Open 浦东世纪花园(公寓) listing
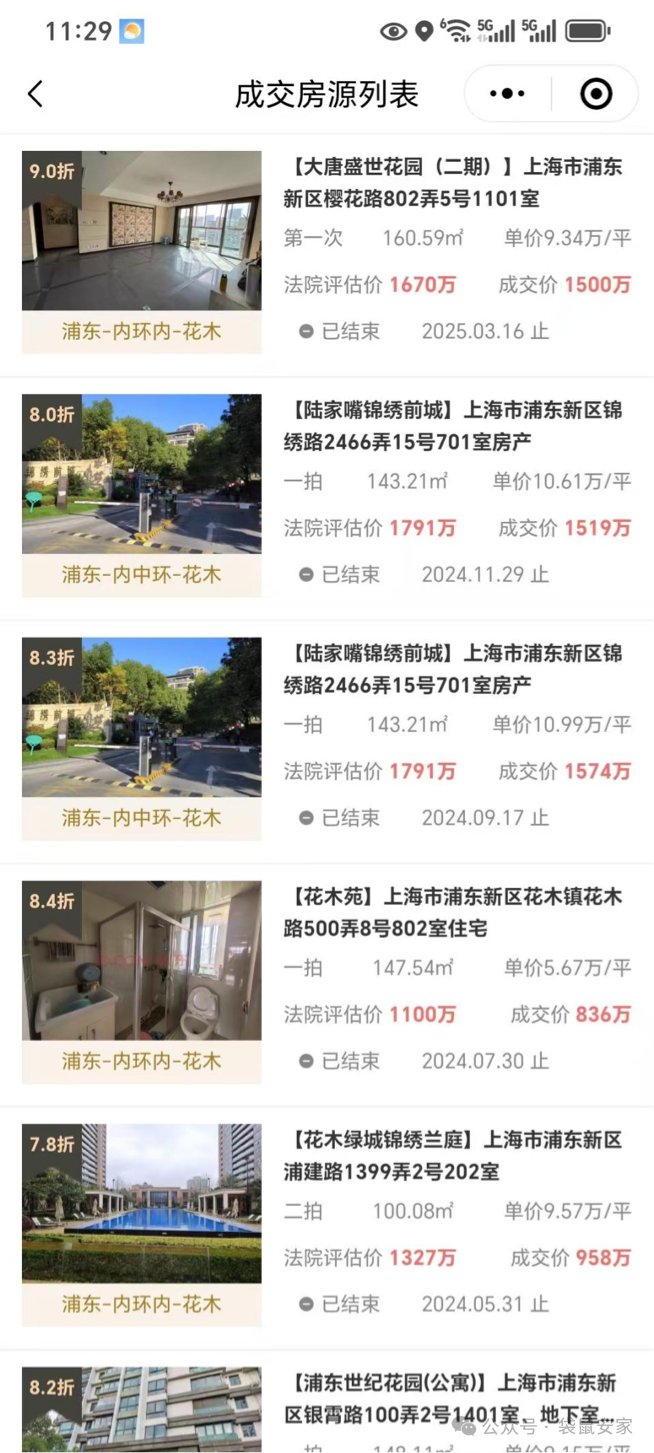Screen dimensions: 654x1453 pyautogui.click(x=457, y=1398)
